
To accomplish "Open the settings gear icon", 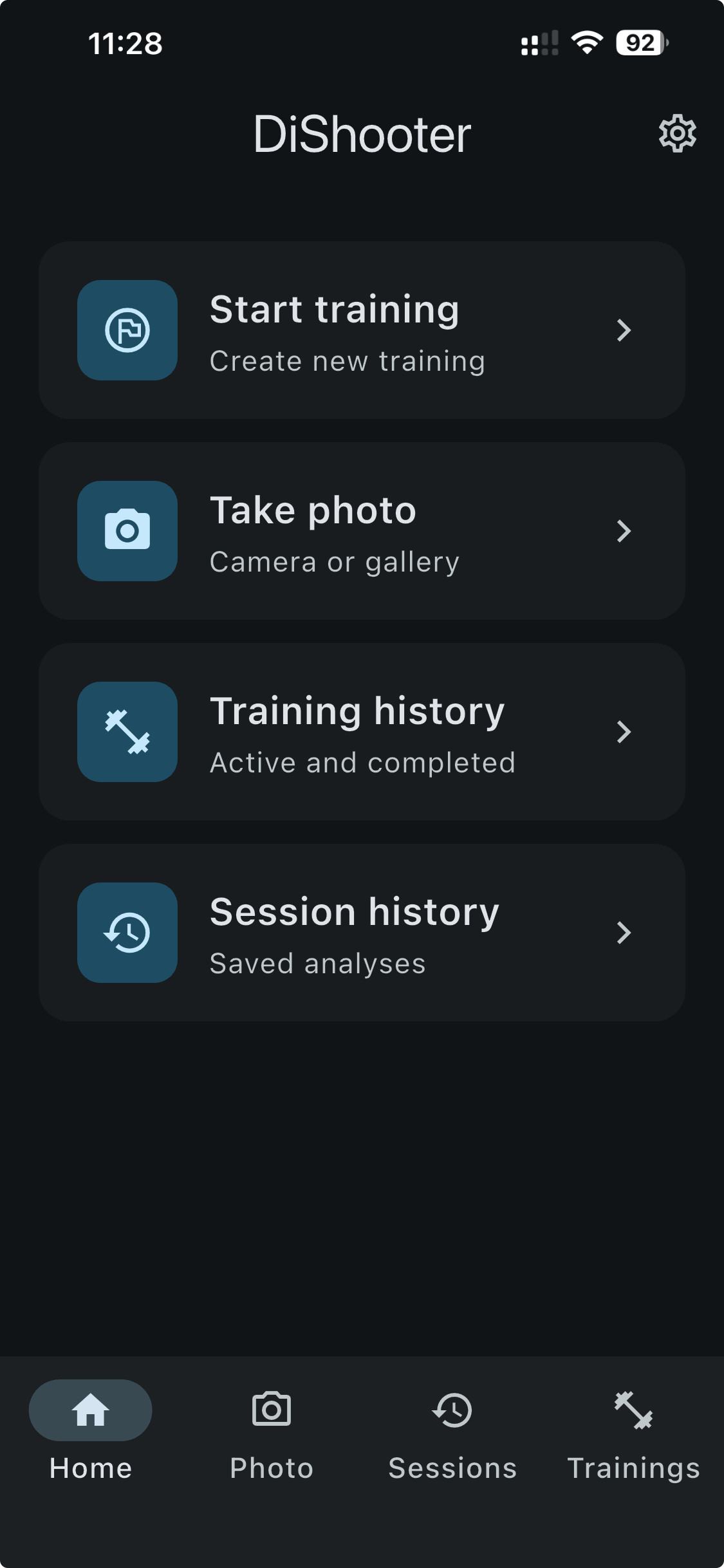I will 677,134.
